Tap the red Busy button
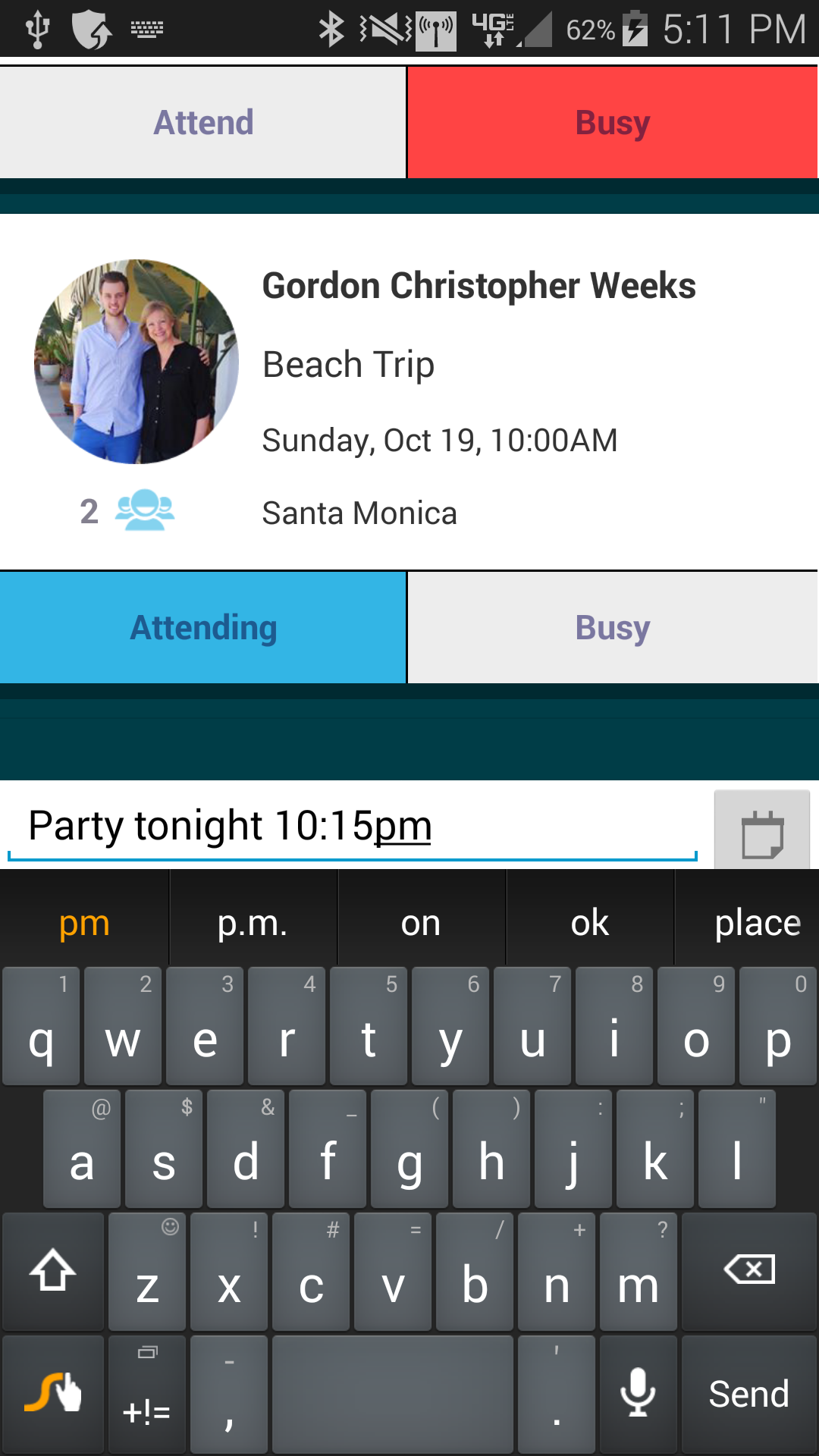 point(613,123)
